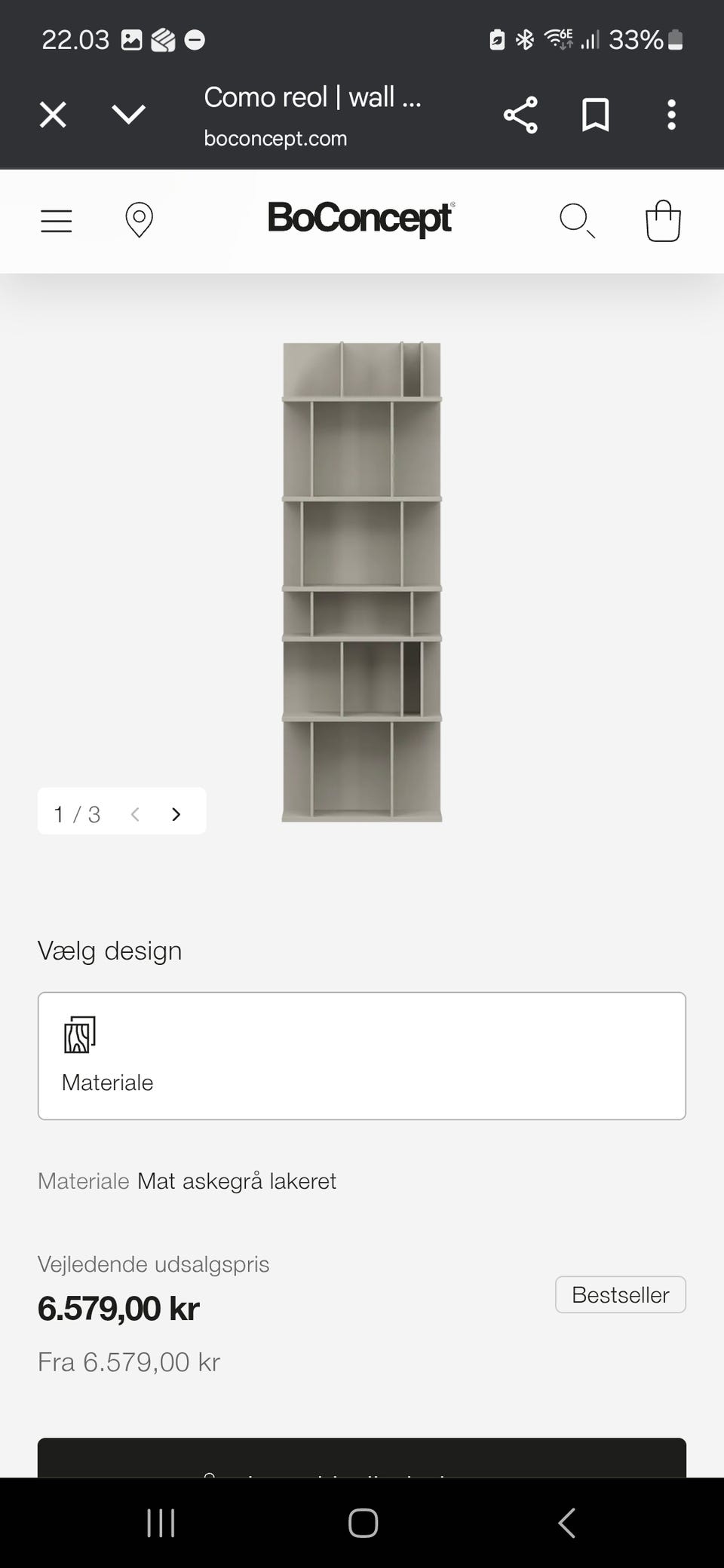
Task: Advance carousel with the right arrow
Action: point(176,814)
